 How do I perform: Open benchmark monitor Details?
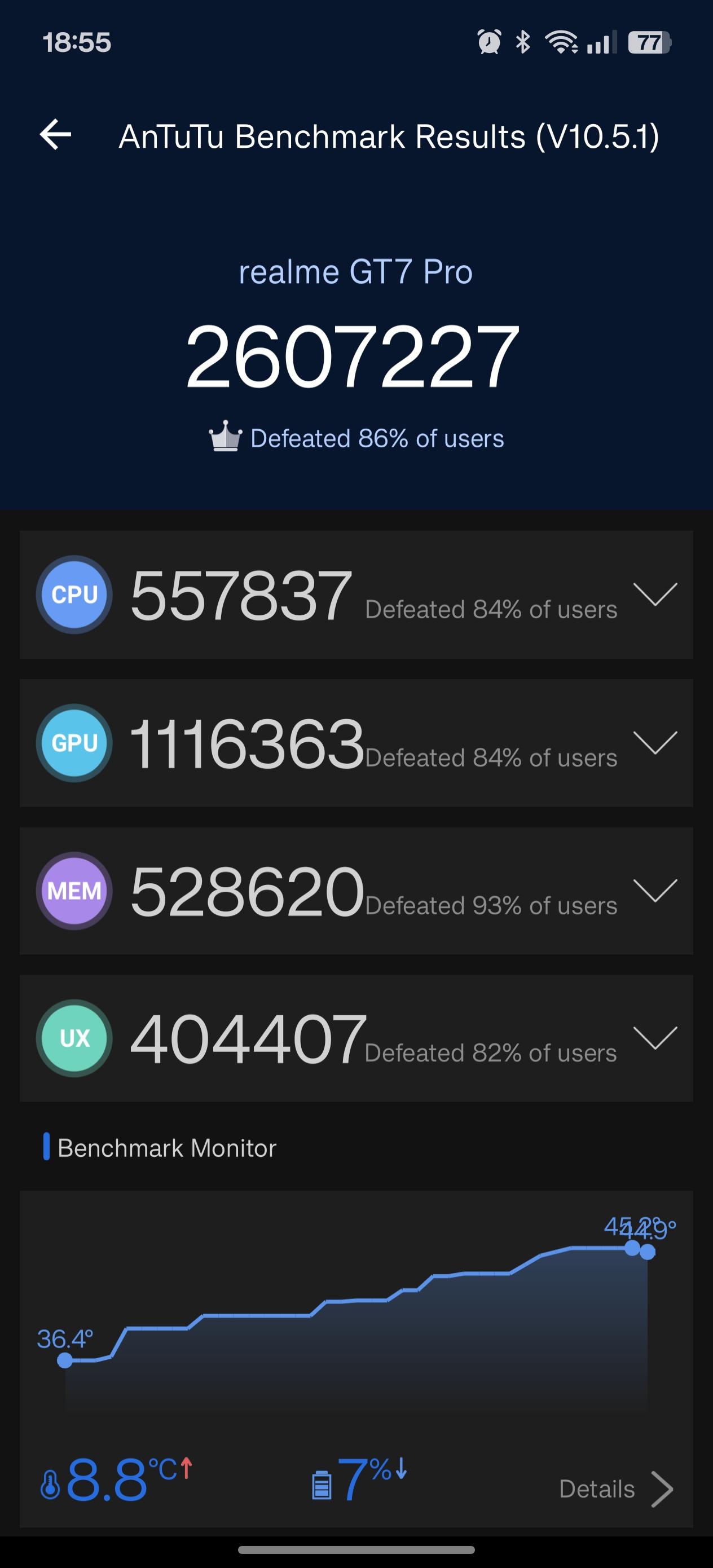pyautogui.click(x=616, y=1490)
